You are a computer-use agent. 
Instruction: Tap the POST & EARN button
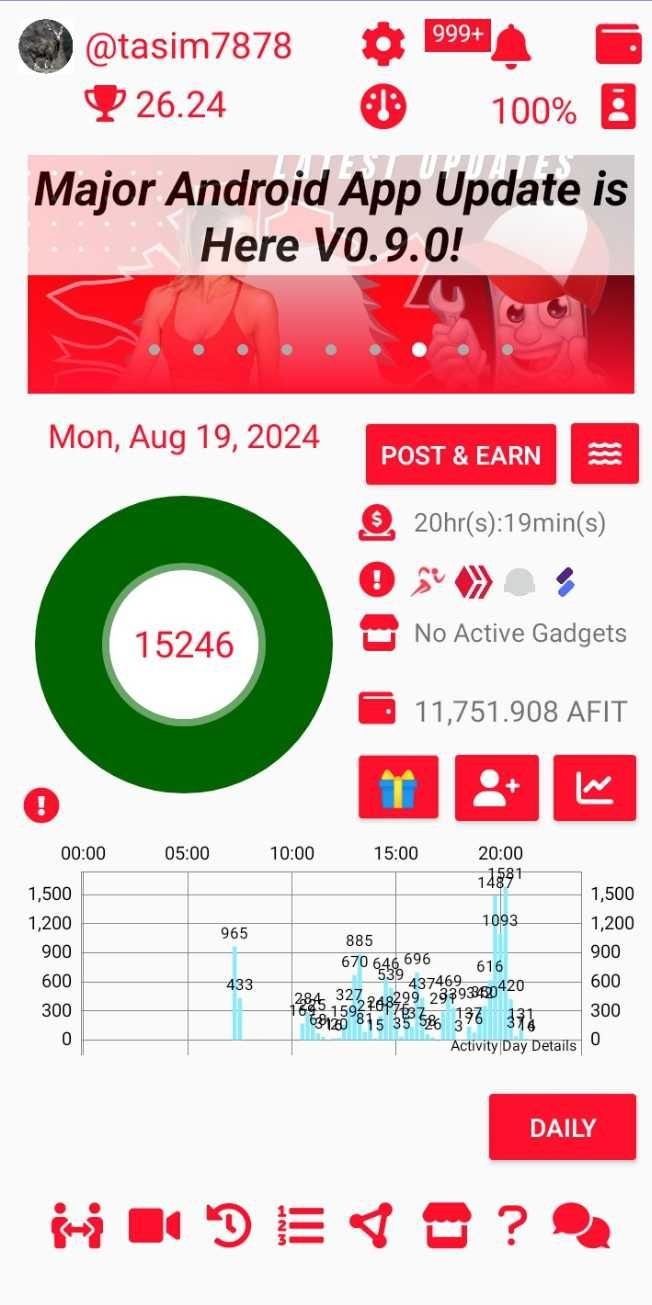(460, 455)
